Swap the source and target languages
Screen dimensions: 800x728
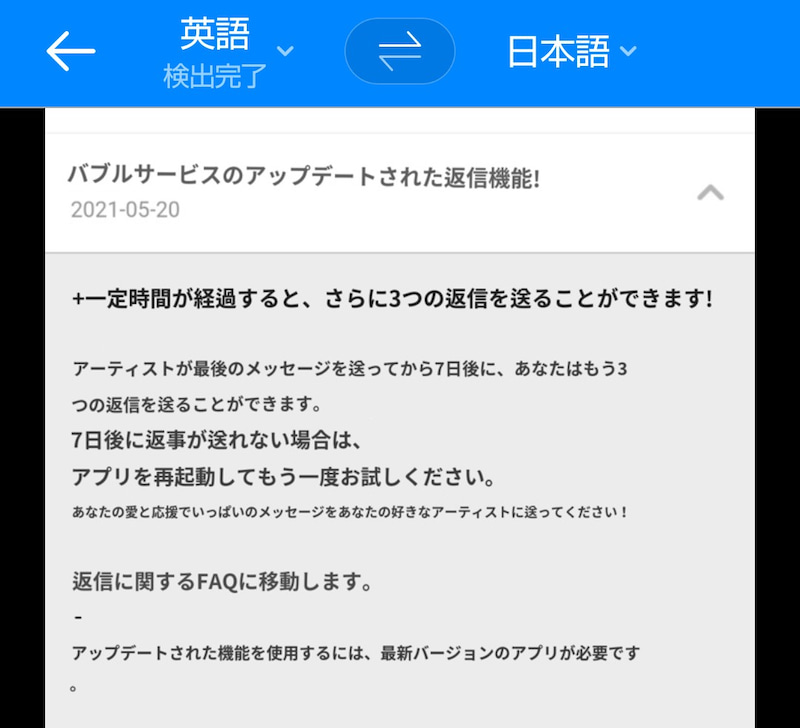point(399,51)
